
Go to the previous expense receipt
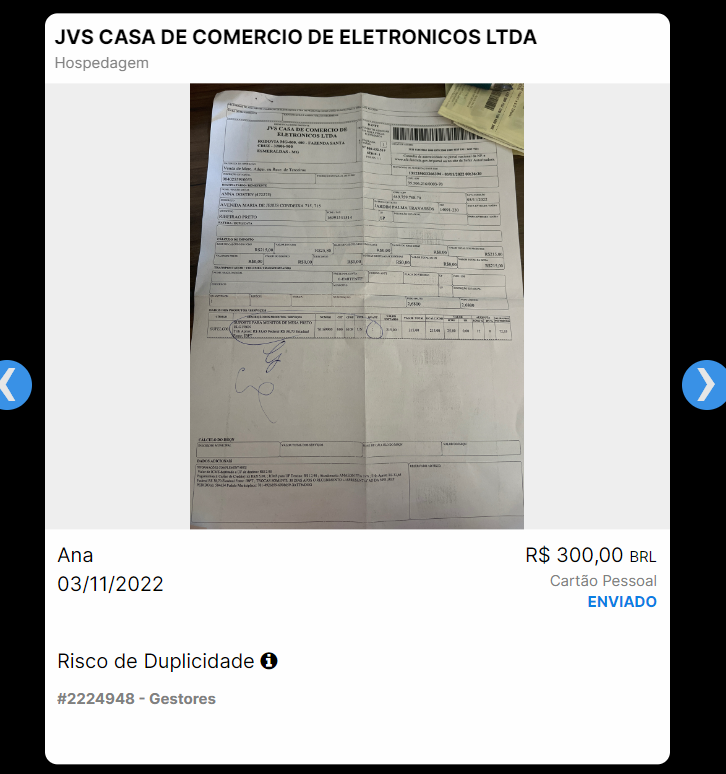tap(10, 385)
